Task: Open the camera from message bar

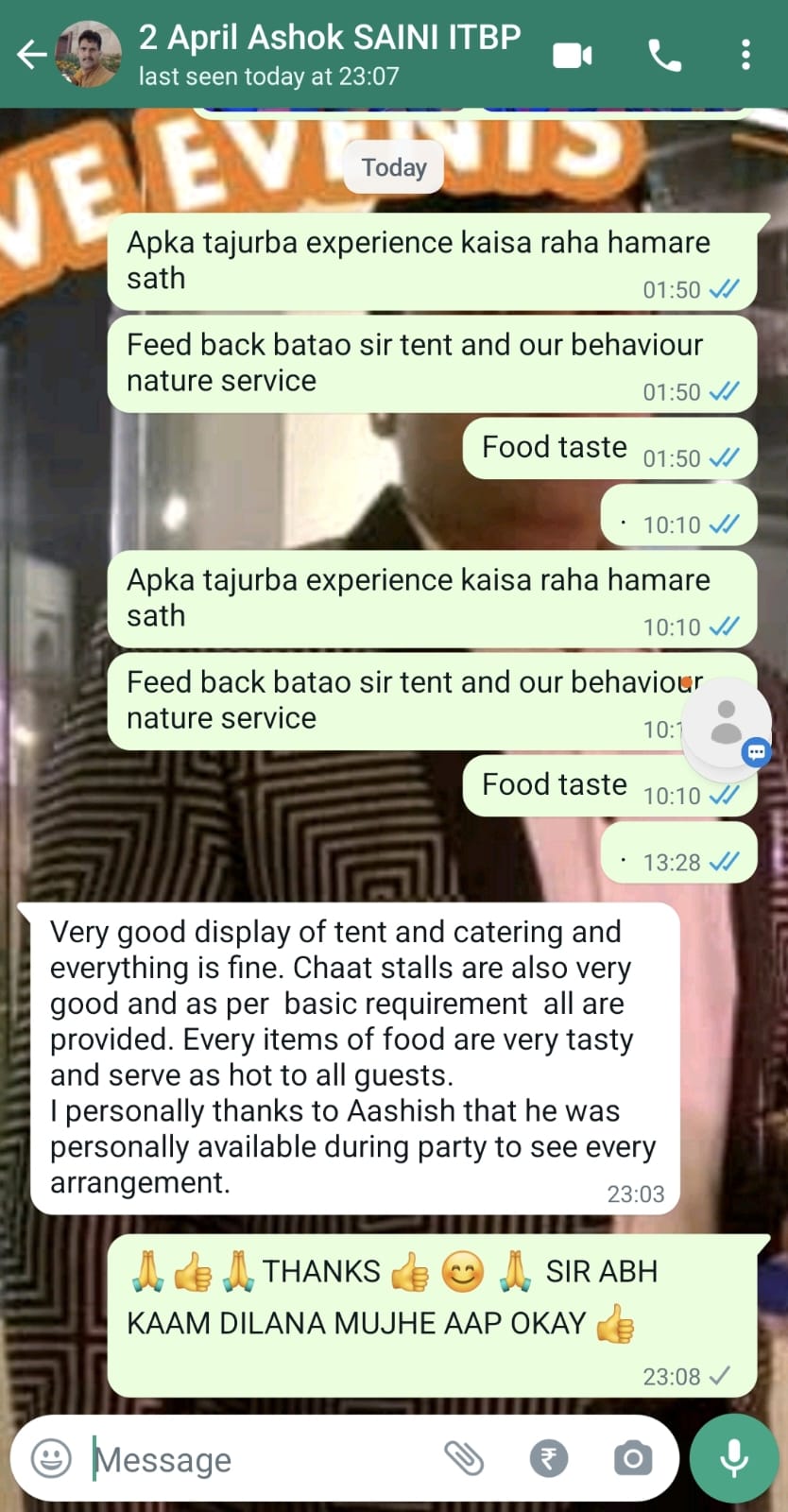Action: click(632, 1458)
